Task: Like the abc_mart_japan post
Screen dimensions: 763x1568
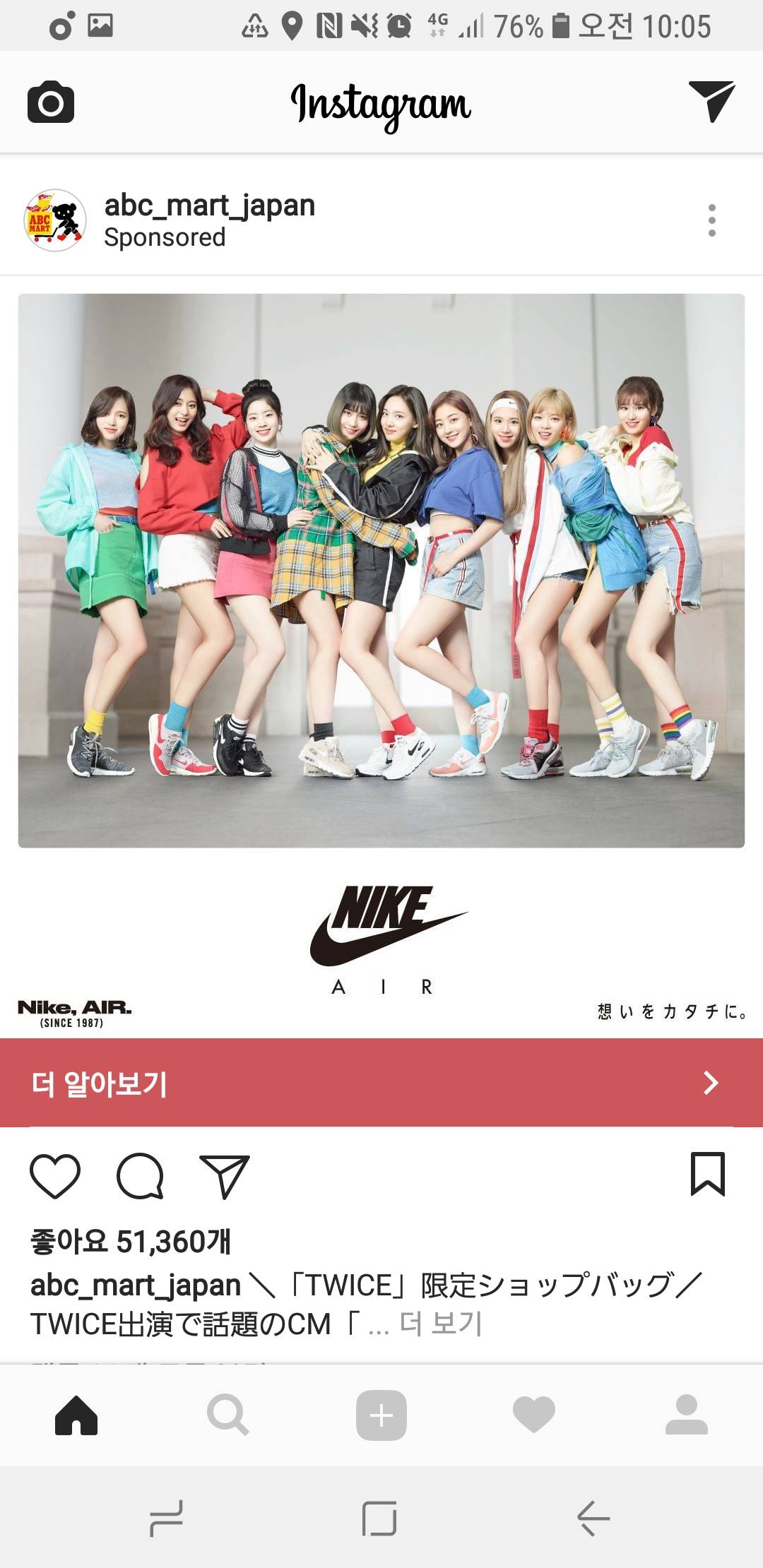Action: (55, 1176)
